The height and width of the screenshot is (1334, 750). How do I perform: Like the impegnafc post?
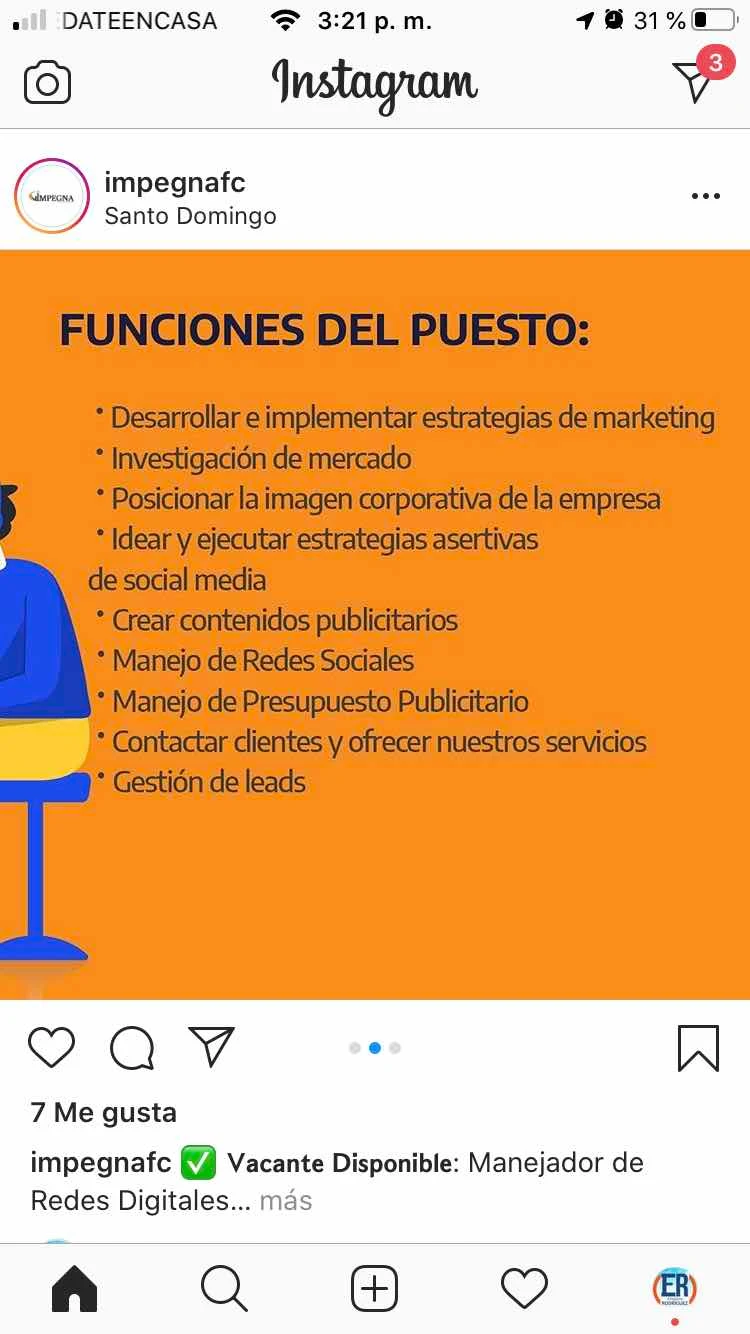tap(51, 1047)
